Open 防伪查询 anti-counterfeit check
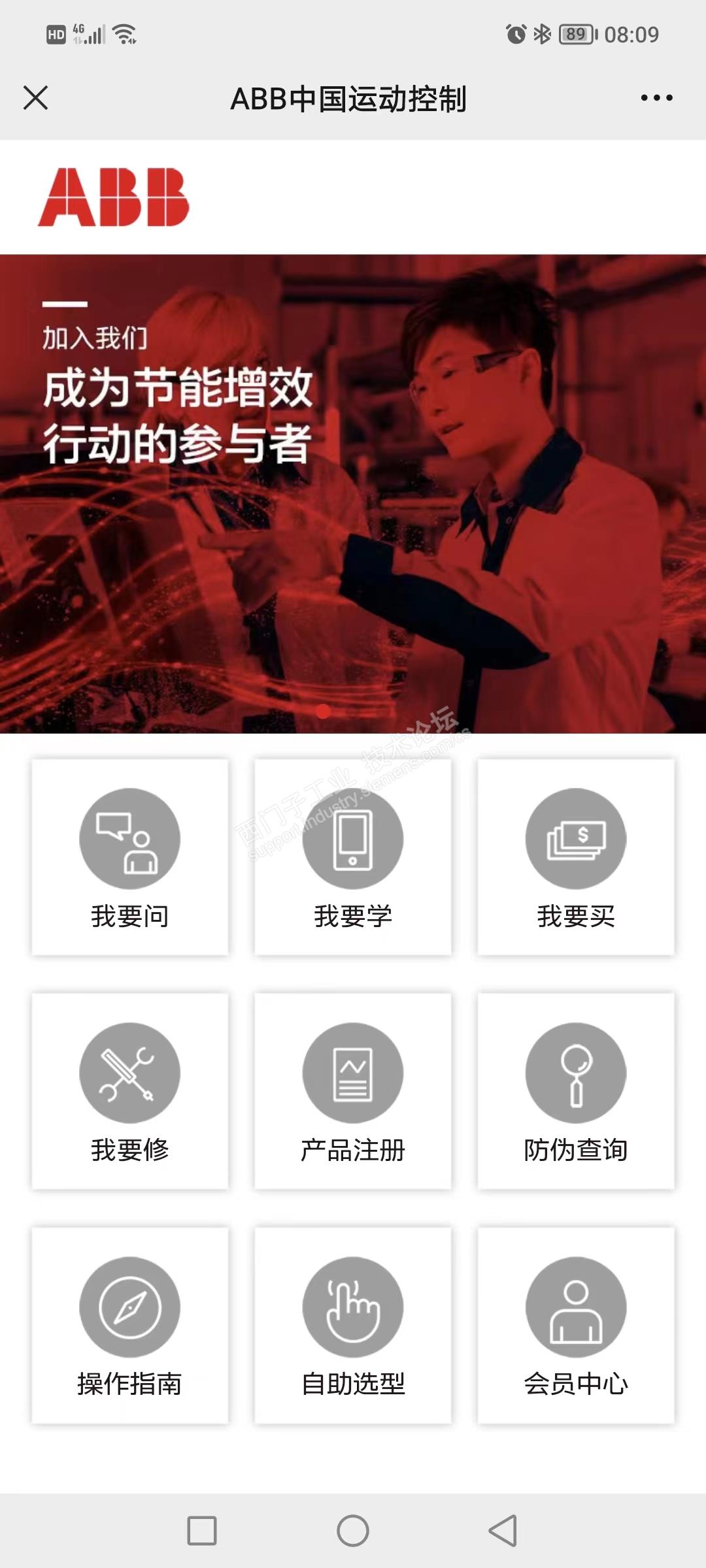 pos(576,1090)
